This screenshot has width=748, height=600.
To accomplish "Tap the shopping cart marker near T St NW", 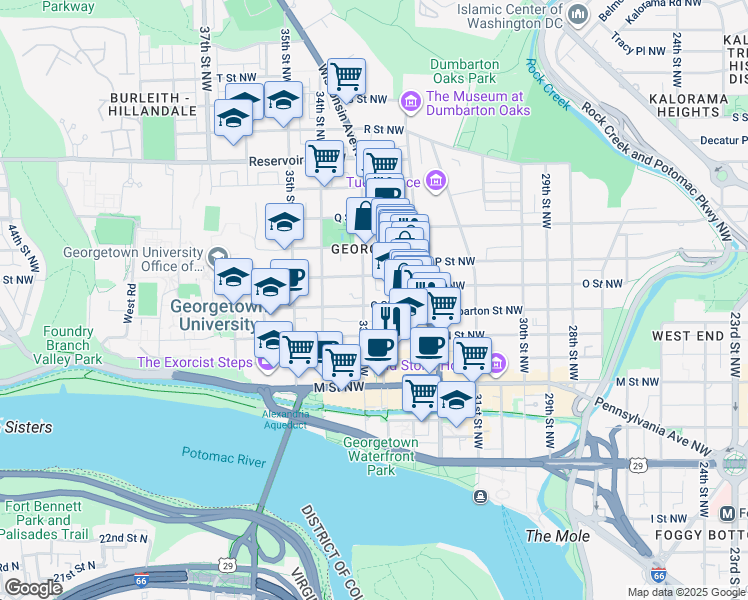I will click(x=346, y=76).
